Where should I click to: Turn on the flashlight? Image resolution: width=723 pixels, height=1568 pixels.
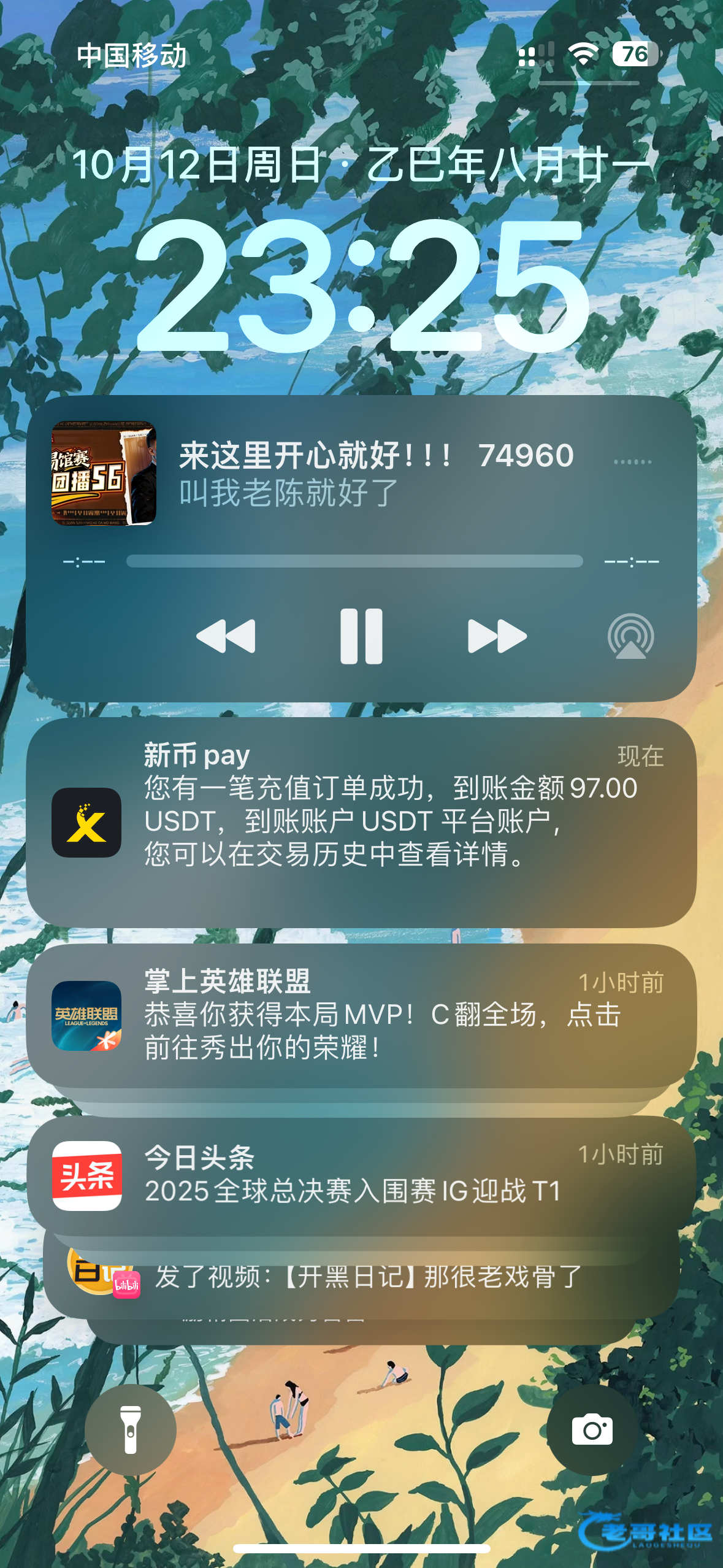[131, 1430]
